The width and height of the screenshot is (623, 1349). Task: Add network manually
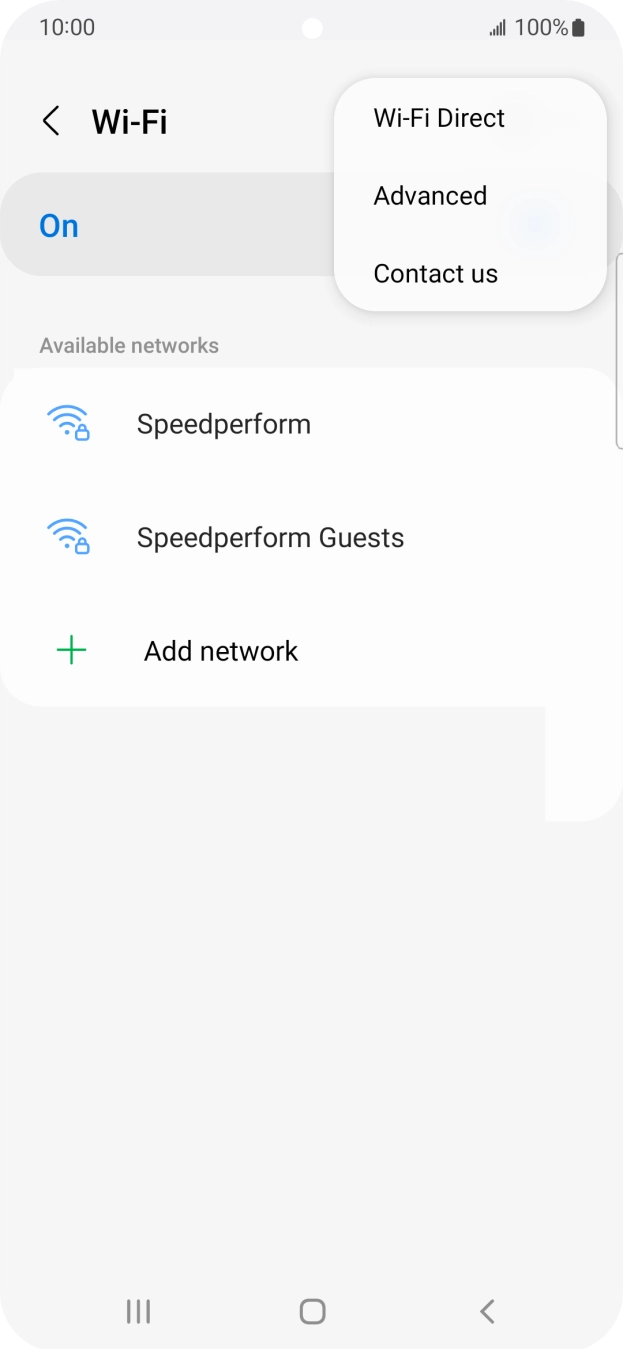coord(311,651)
